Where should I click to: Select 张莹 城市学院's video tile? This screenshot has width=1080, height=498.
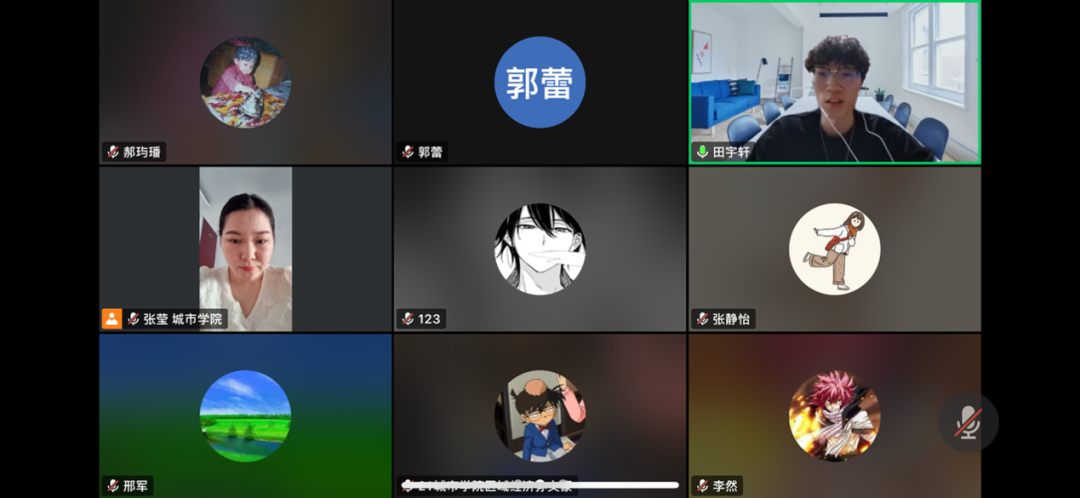click(x=245, y=248)
